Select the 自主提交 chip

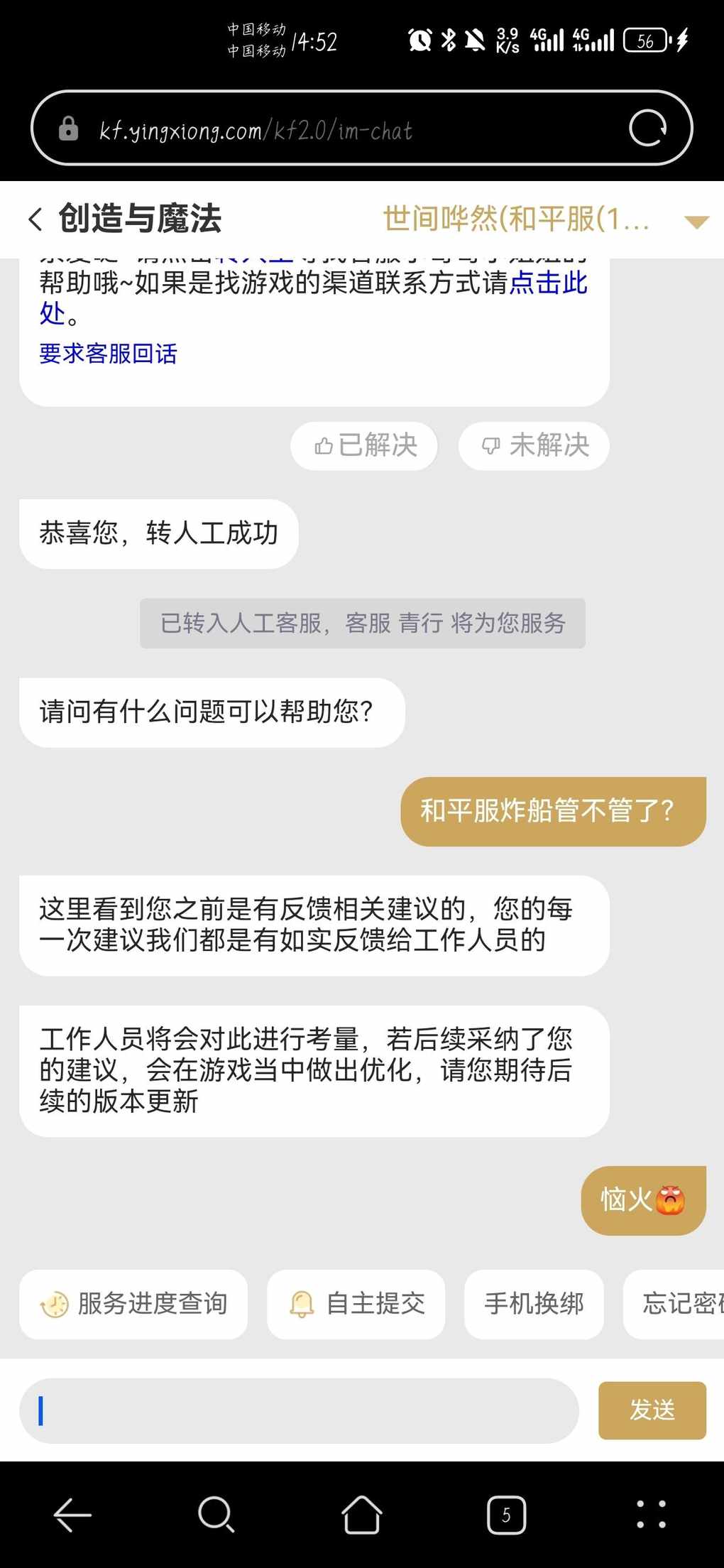coord(356,1304)
